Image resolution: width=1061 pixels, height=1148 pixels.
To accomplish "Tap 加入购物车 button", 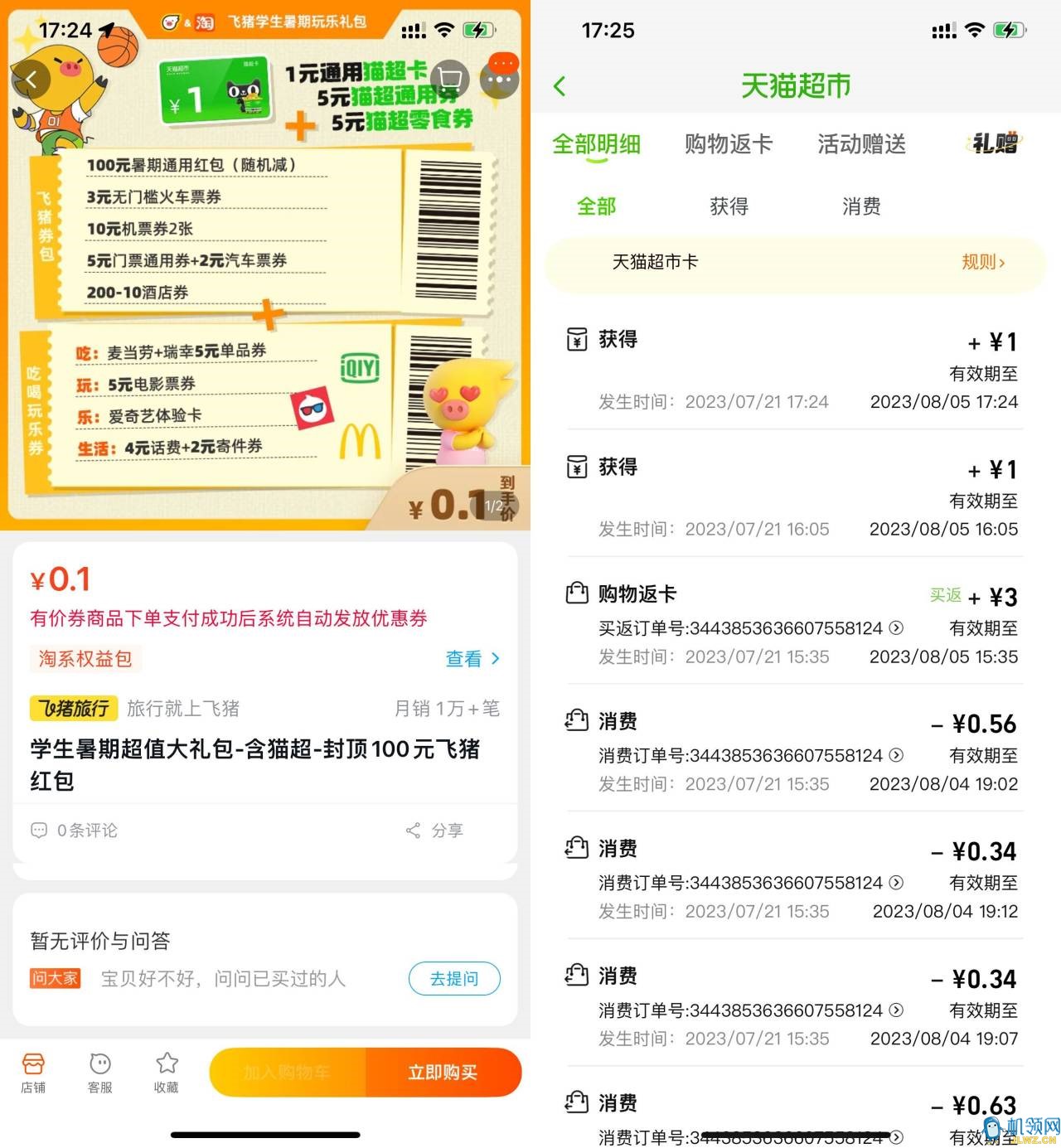I will point(287,1073).
